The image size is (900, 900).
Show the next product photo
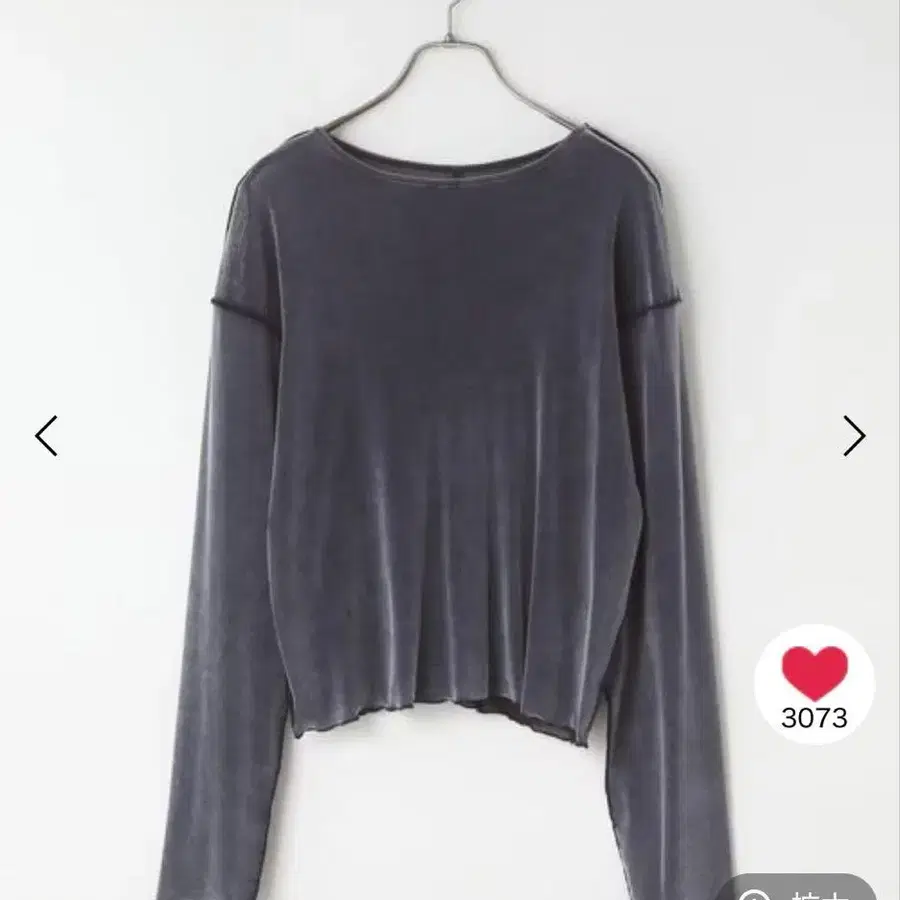tap(853, 435)
